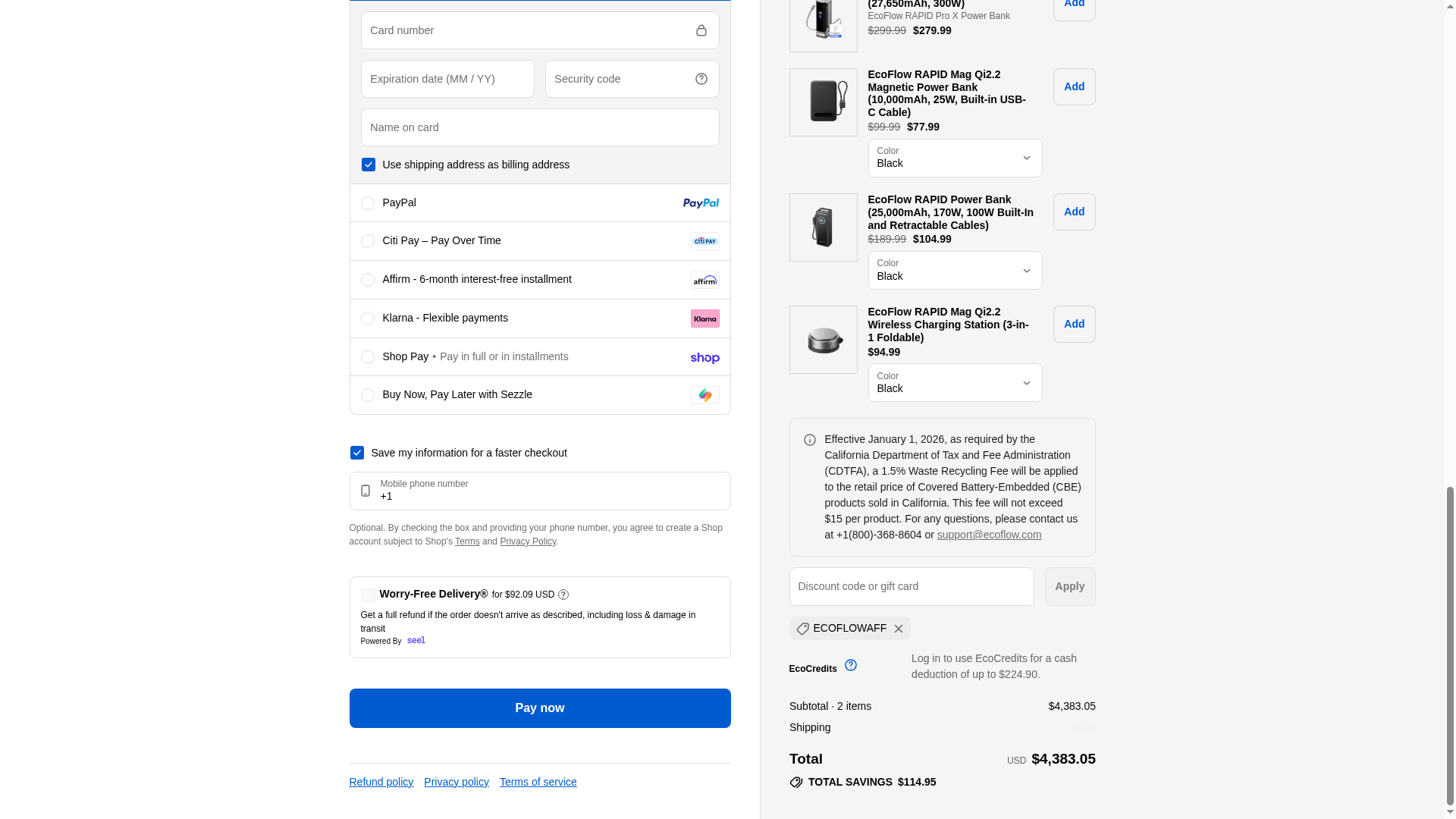Uncheck use shipping address as billing address

pos(369,165)
